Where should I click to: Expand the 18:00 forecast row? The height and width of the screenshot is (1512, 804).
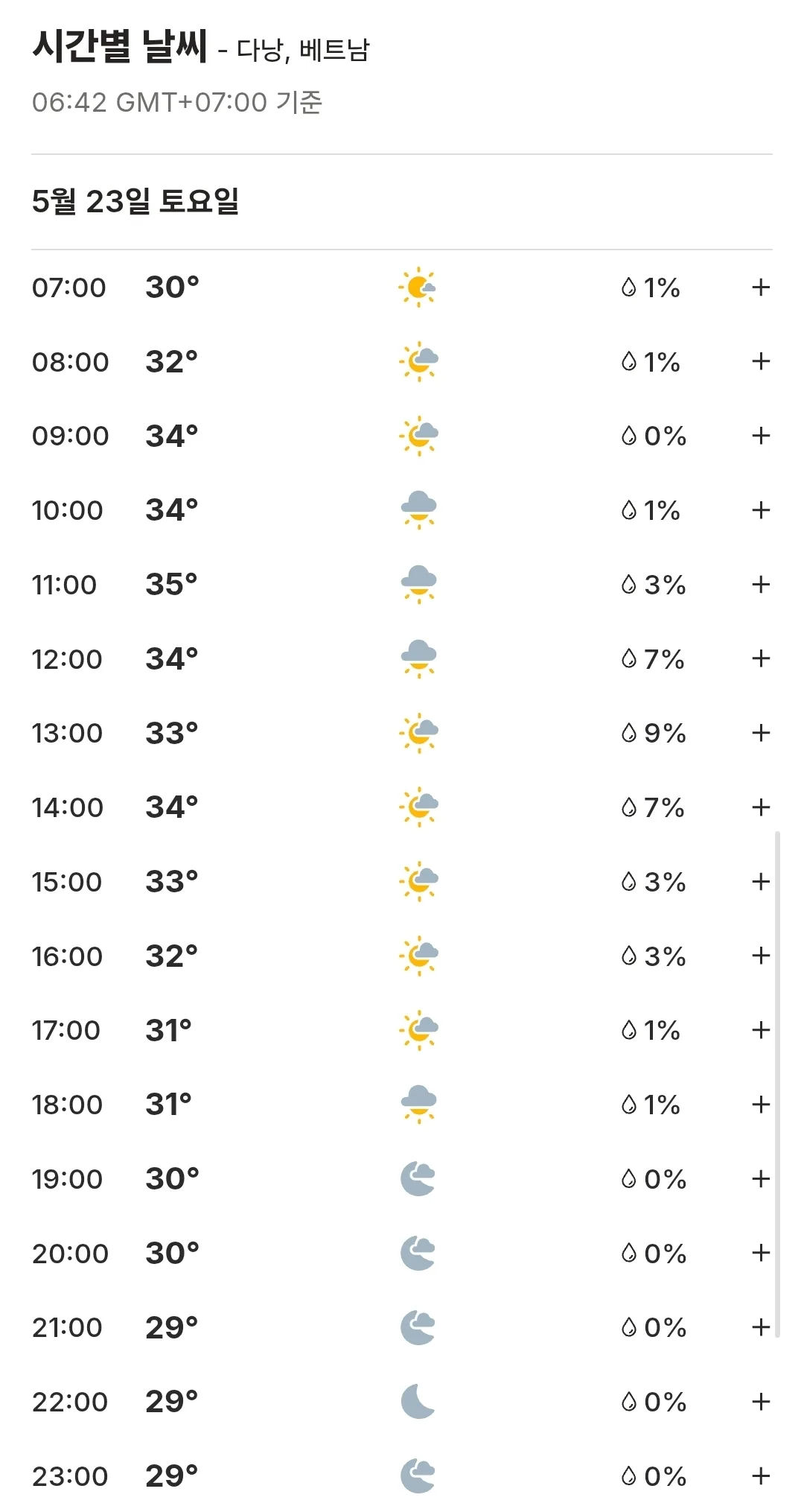760,1105
